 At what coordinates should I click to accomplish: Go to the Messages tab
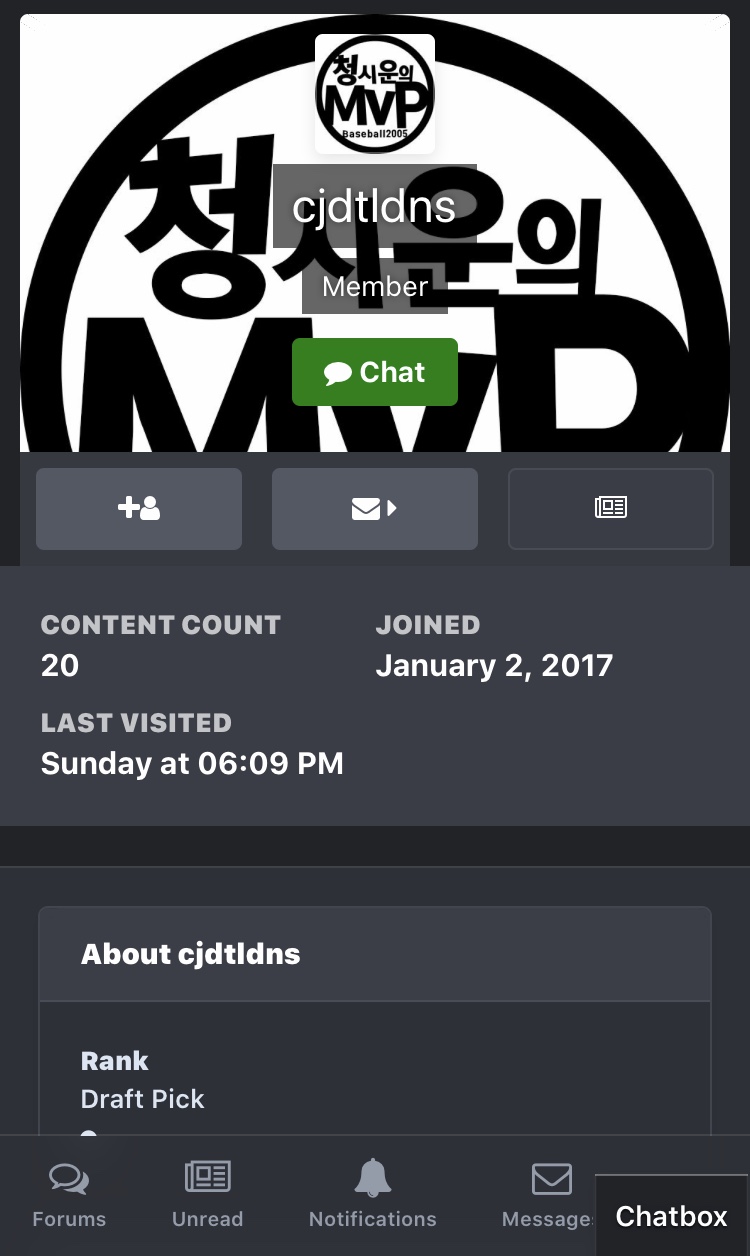point(548,1195)
